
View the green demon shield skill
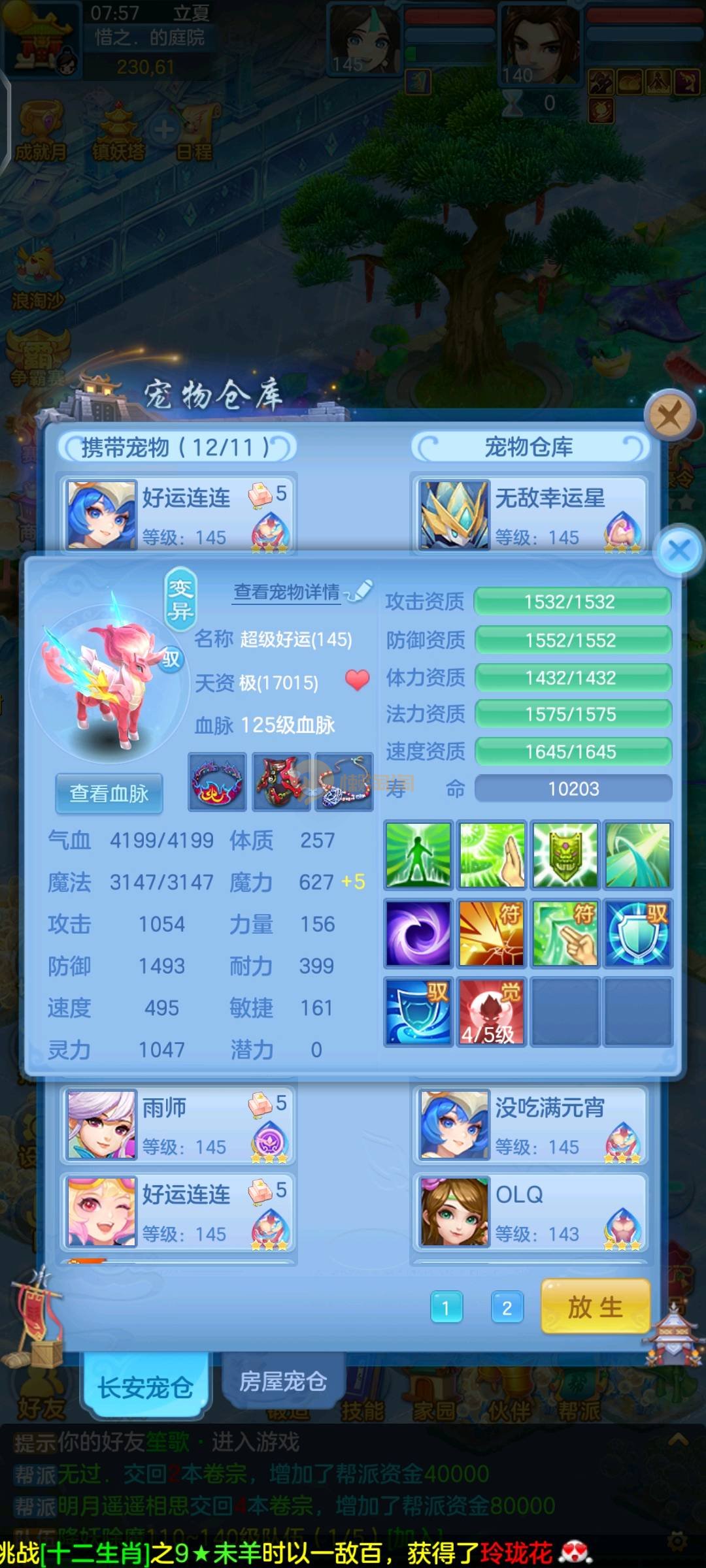point(565,855)
